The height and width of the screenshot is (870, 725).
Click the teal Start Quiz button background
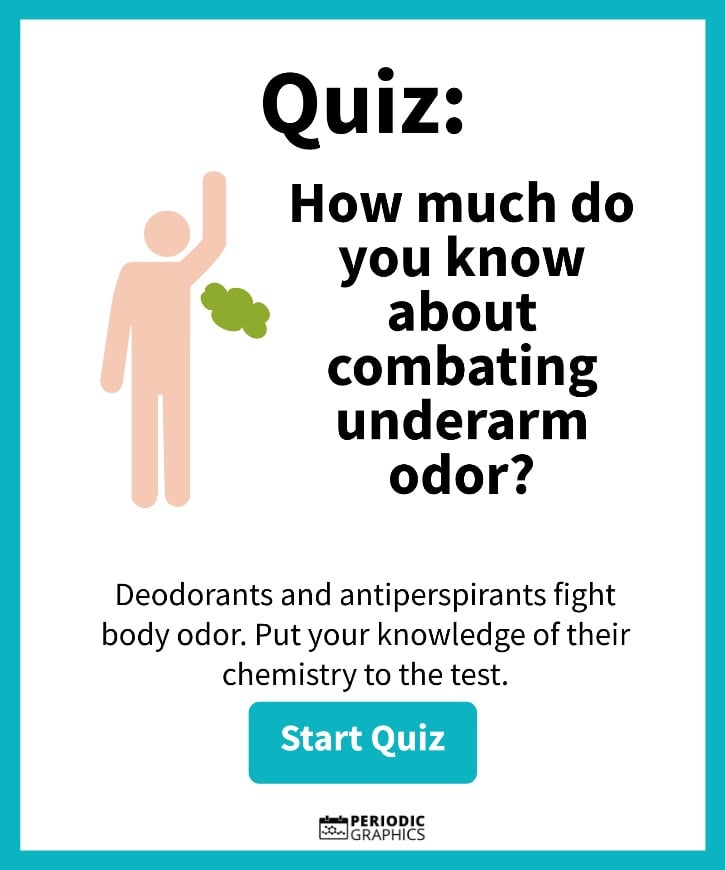pyautogui.click(x=362, y=741)
